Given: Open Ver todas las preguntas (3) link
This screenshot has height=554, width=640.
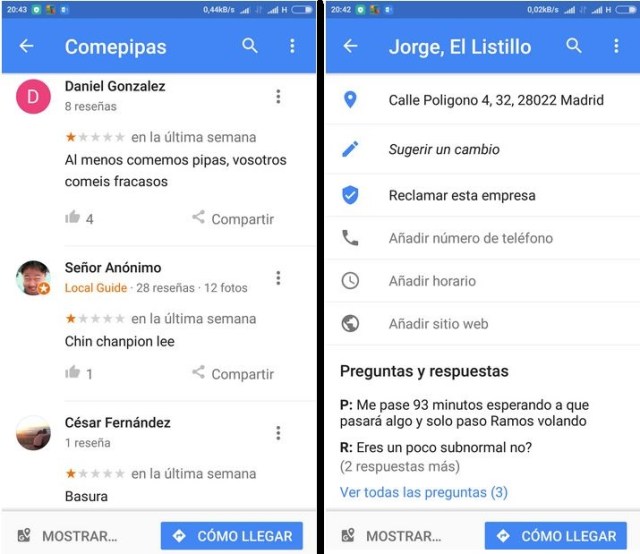Looking at the screenshot, I should click(x=424, y=492).
